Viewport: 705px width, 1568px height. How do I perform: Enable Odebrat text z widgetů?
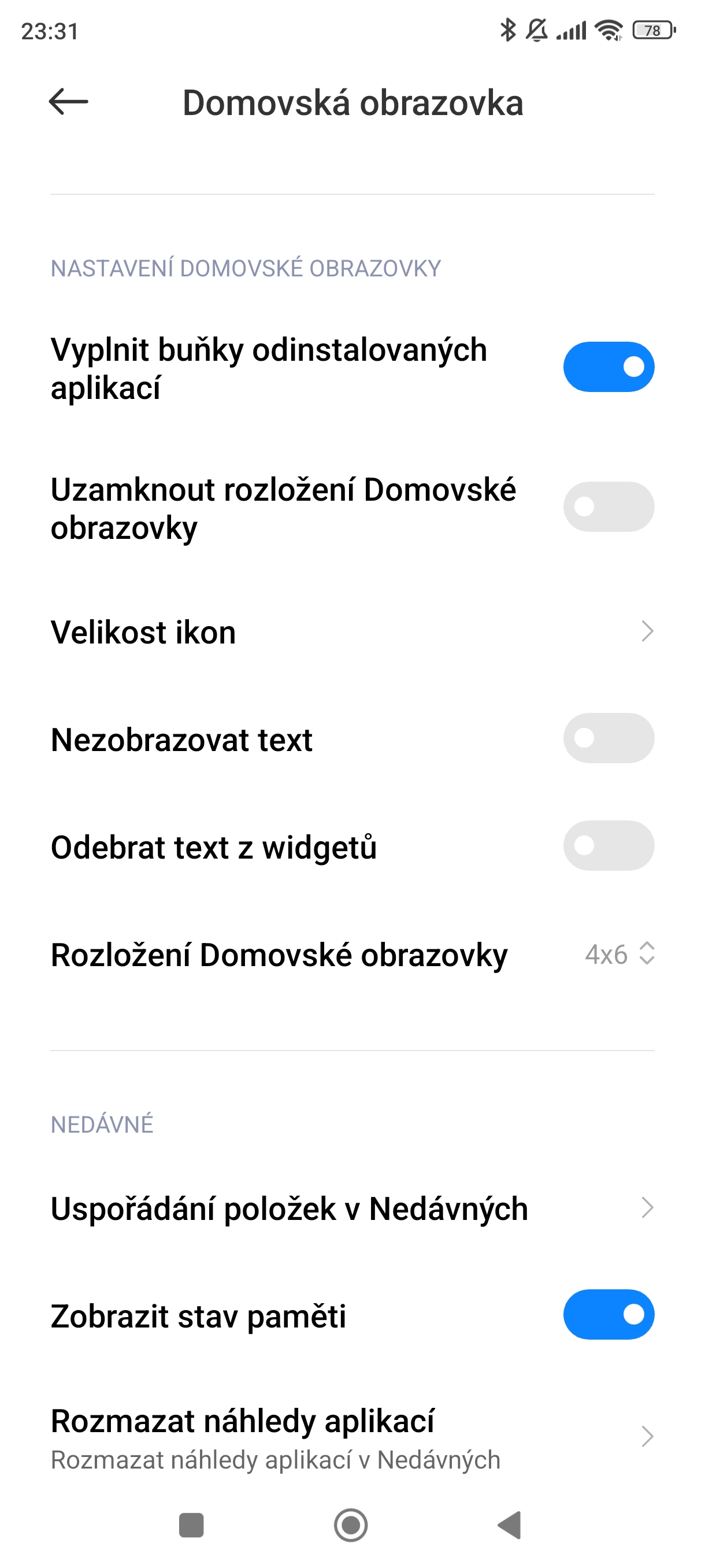click(x=608, y=845)
